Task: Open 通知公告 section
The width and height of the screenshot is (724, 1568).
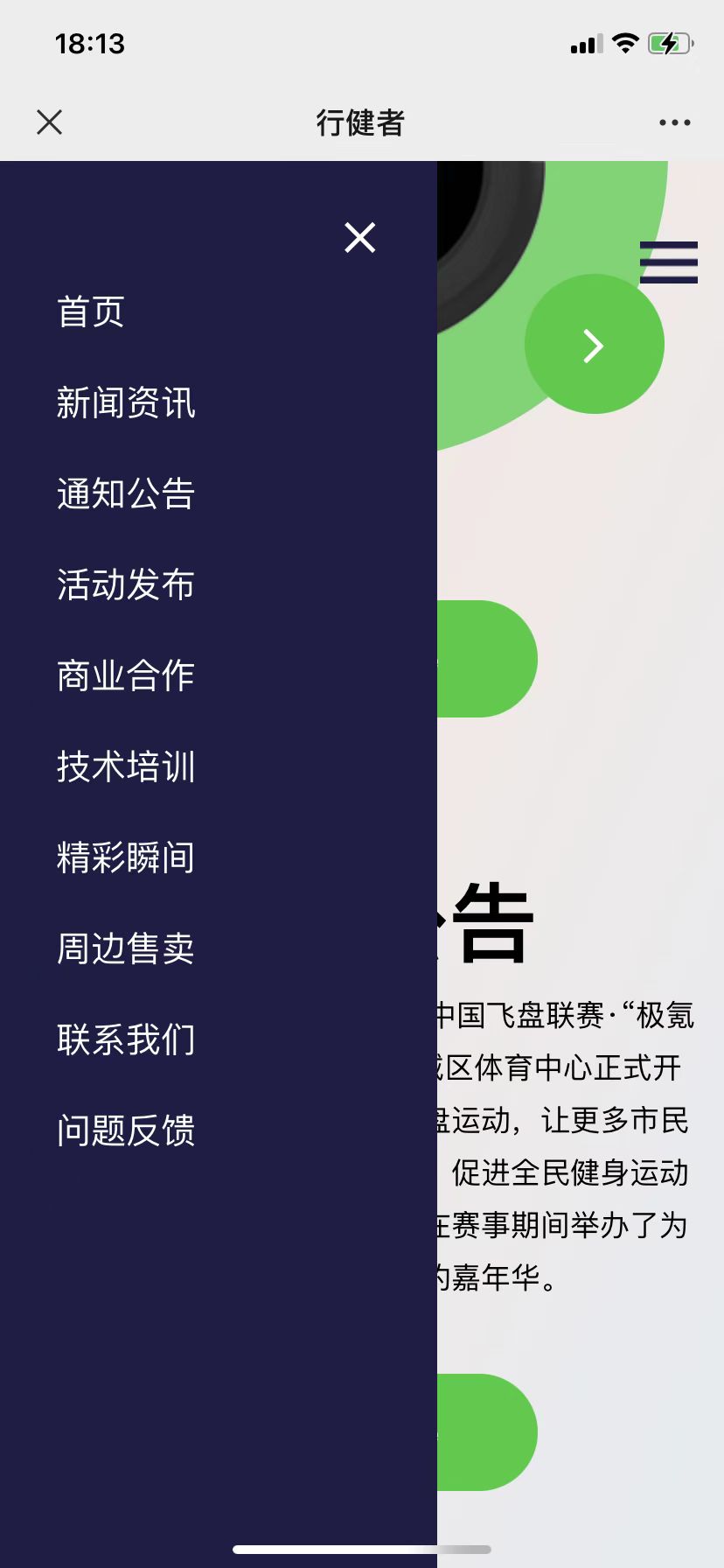Action: tap(126, 493)
